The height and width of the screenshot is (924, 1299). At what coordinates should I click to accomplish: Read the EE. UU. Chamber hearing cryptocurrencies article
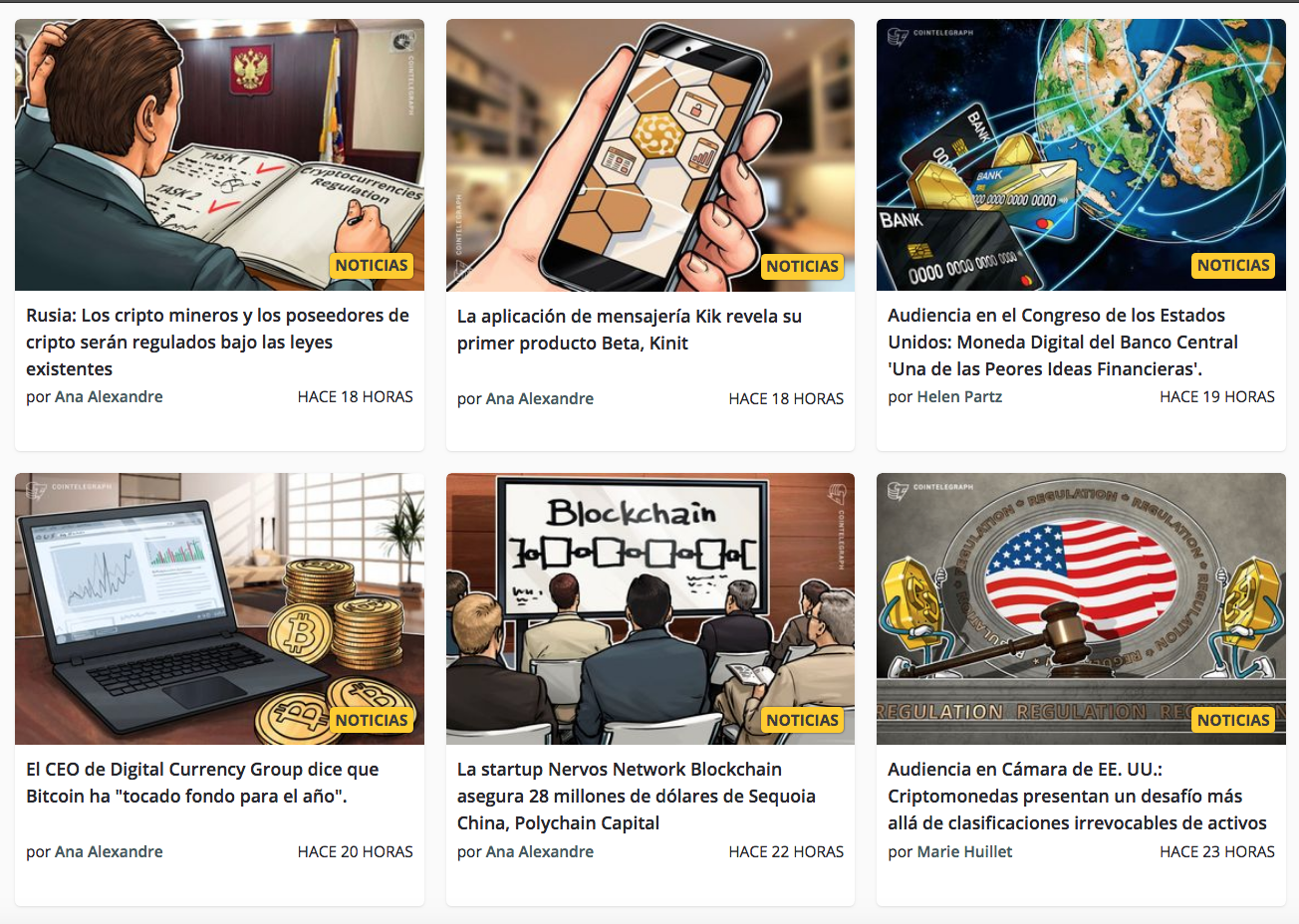tap(1077, 796)
